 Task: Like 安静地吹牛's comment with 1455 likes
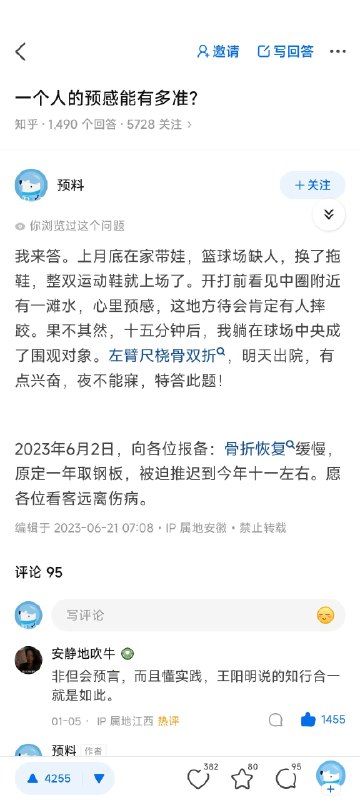coord(323,719)
